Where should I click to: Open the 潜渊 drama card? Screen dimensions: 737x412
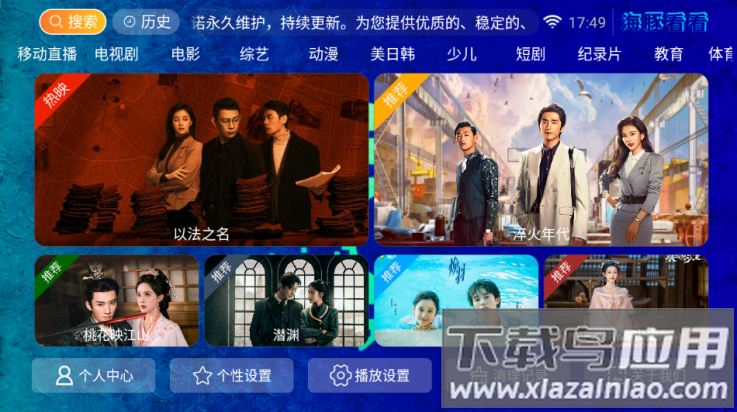pyautogui.click(x=287, y=300)
